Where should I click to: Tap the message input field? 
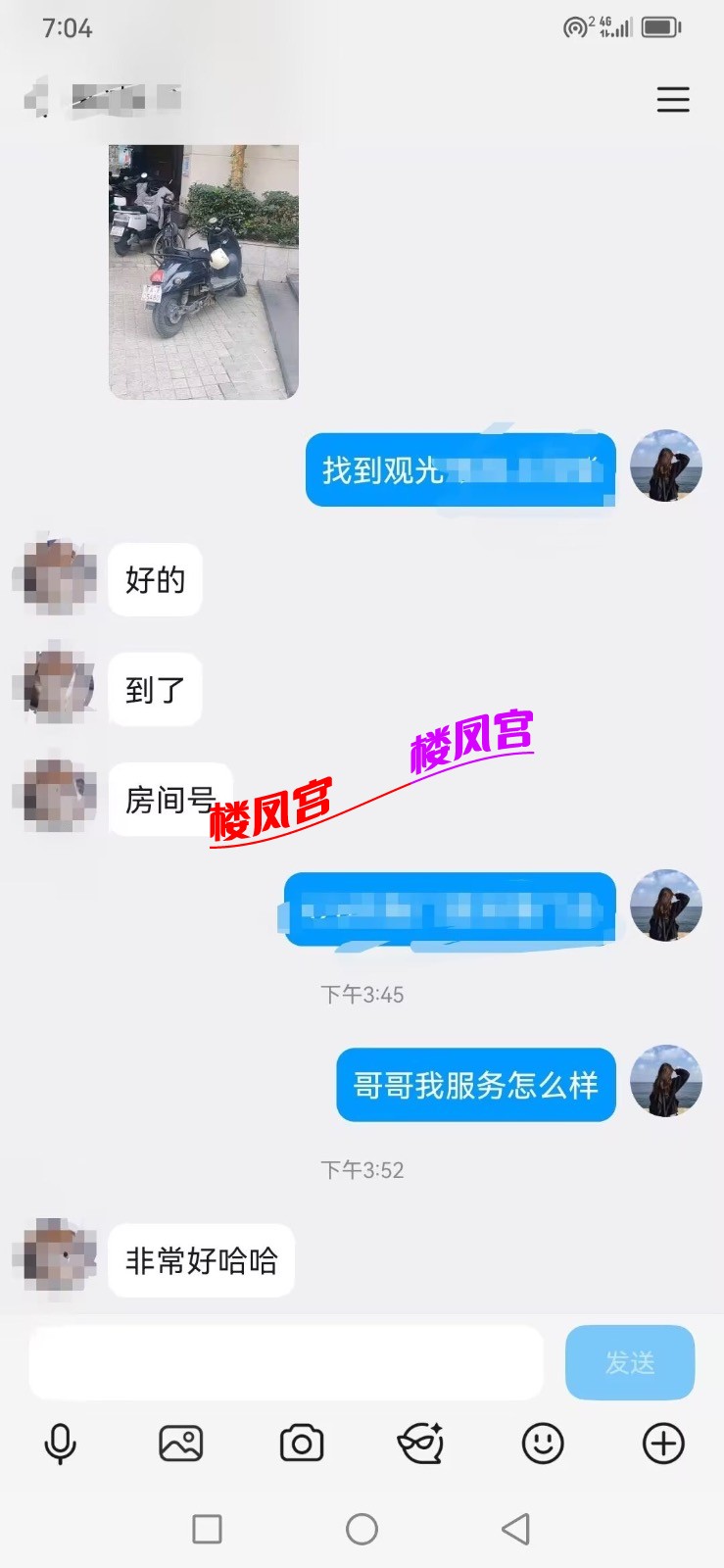click(x=285, y=1362)
